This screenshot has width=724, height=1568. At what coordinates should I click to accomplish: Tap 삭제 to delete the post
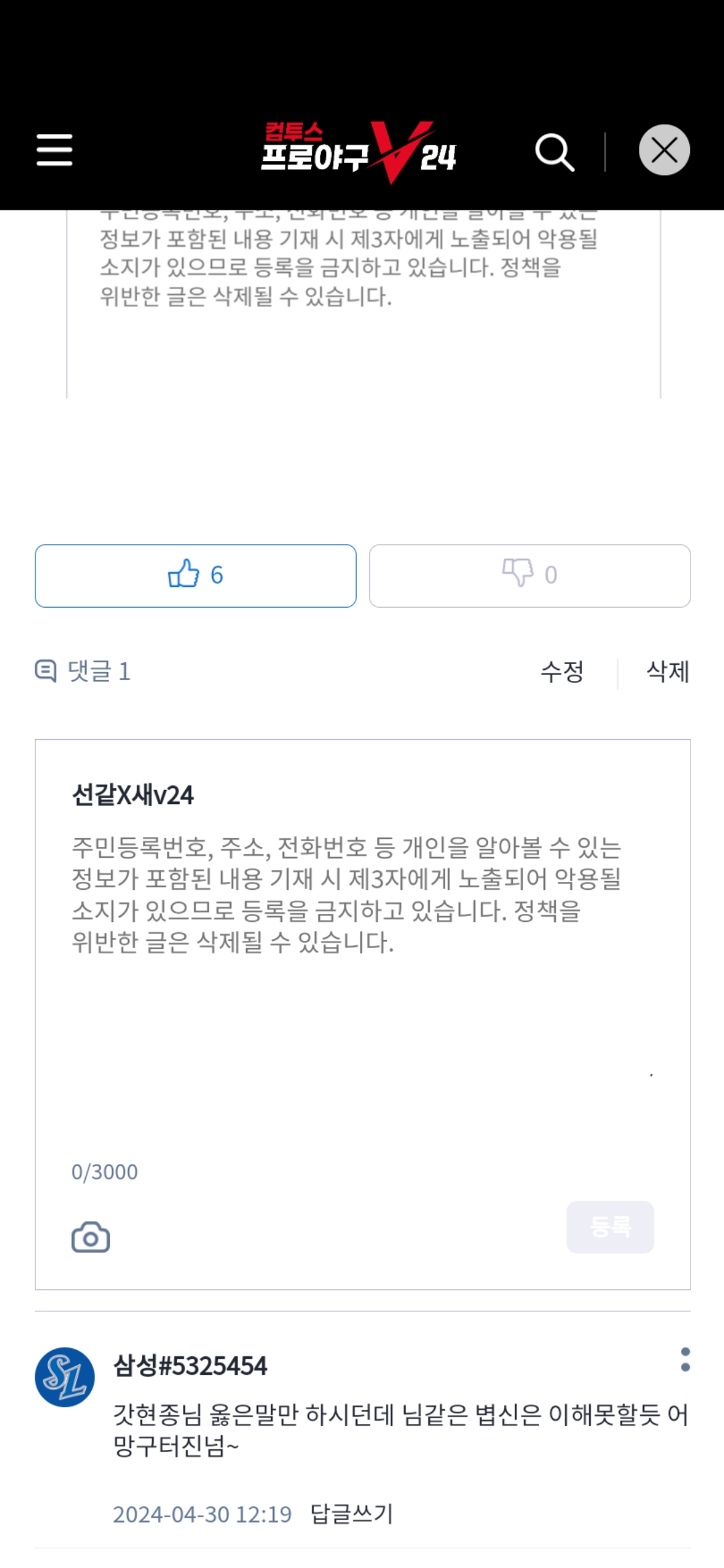click(667, 671)
